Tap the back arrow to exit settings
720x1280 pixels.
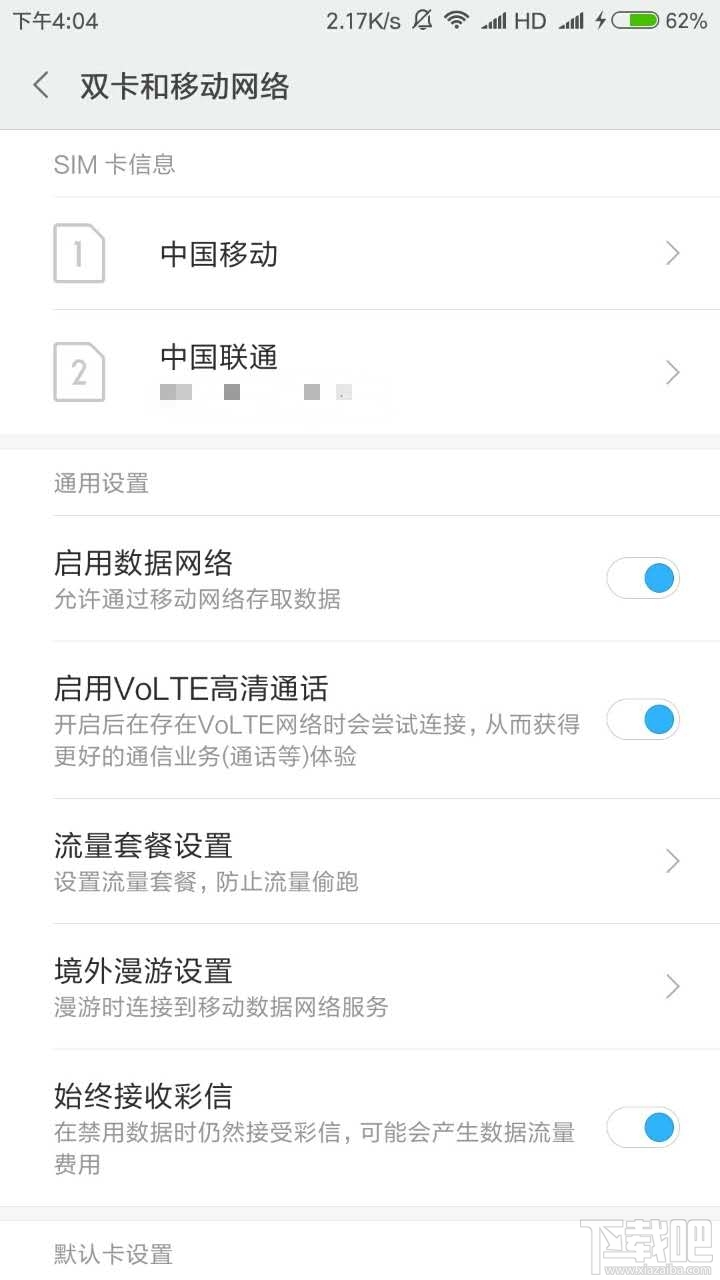39,86
